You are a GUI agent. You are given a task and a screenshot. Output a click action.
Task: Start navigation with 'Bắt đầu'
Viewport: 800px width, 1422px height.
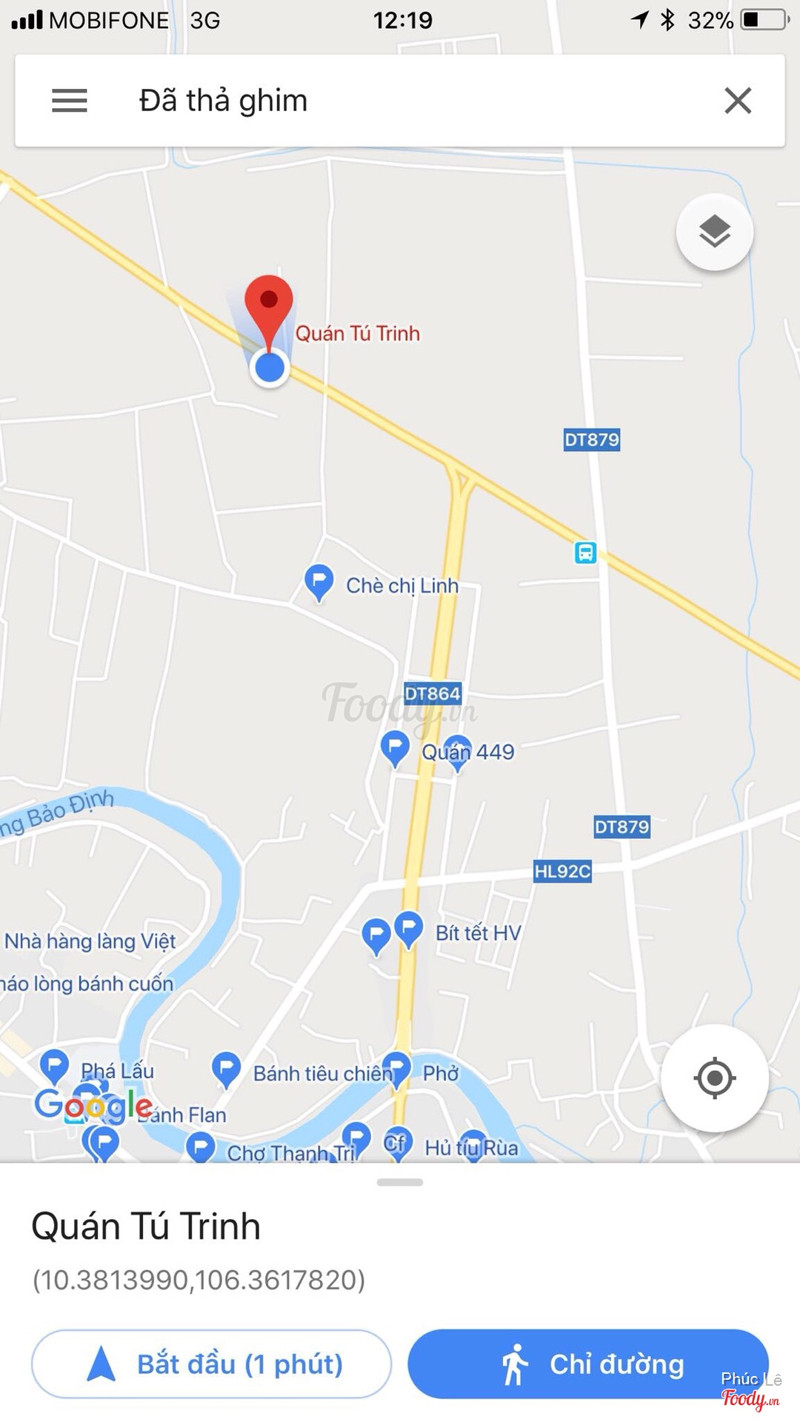click(x=211, y=1364)
